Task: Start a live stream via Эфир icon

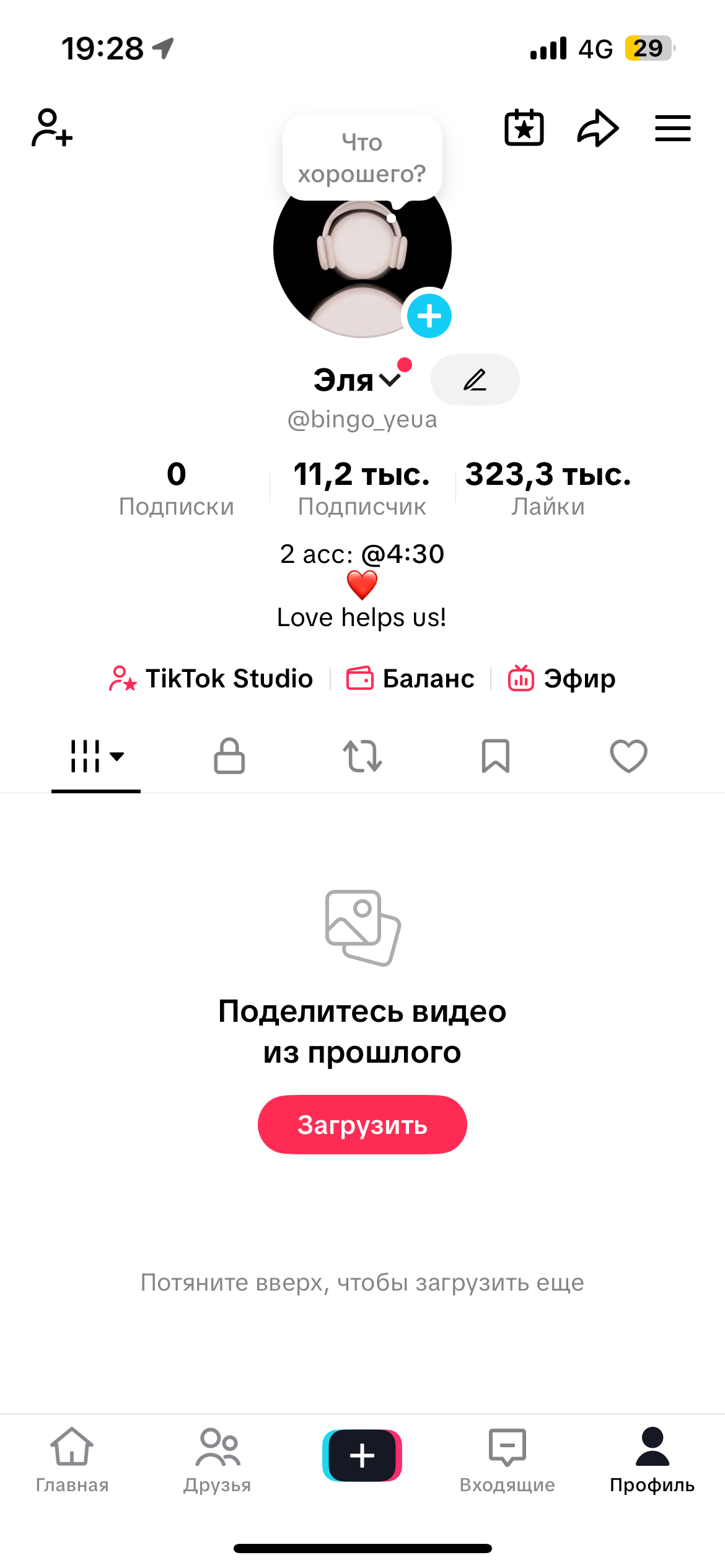Action: click(x=560, y=678)
